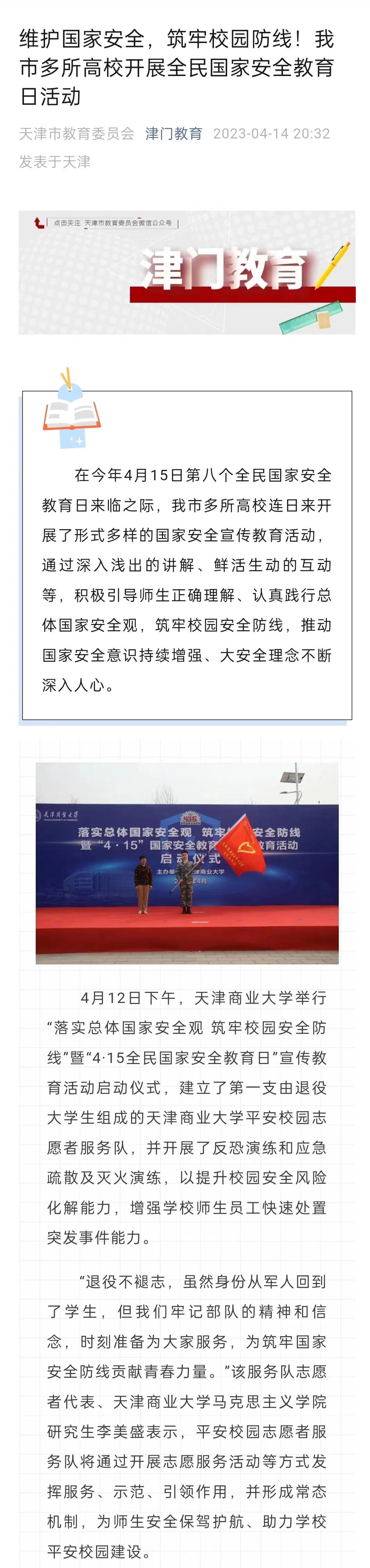View the launch ceremony photo full-size
370x1568 pixels.
(x=186, y=862)
